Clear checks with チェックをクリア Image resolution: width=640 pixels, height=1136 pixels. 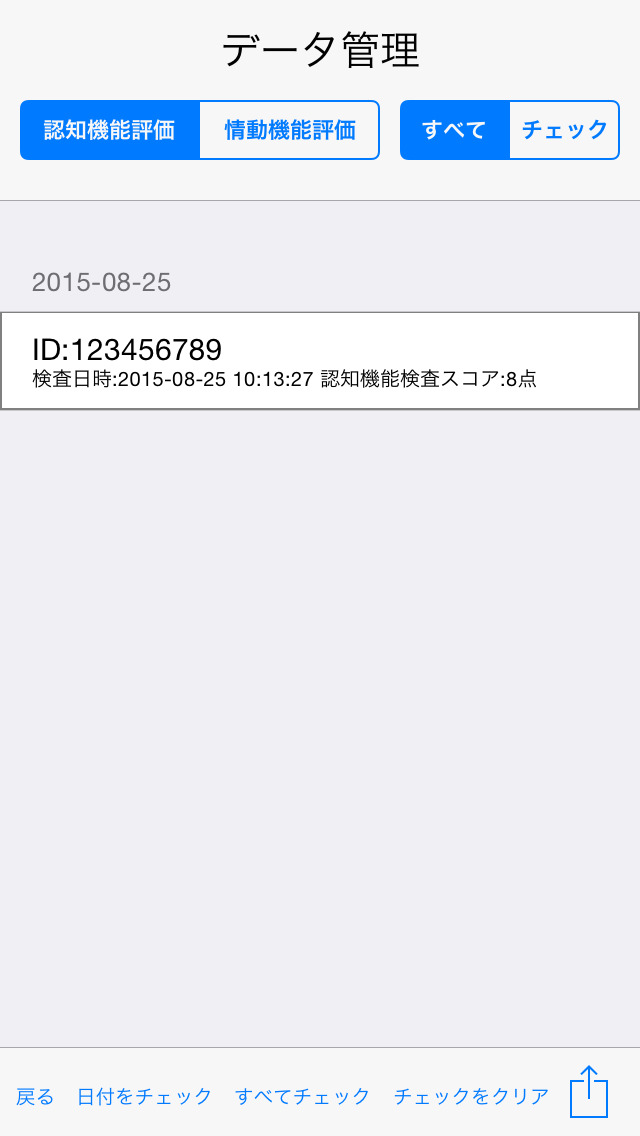tap(471, 1096)
